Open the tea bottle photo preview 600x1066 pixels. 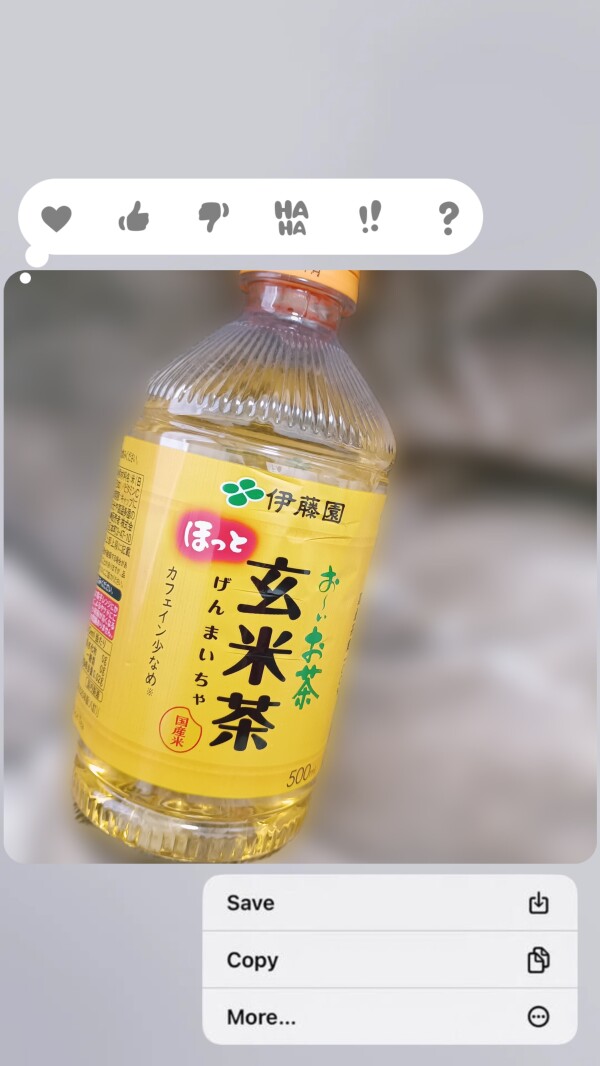300,566
